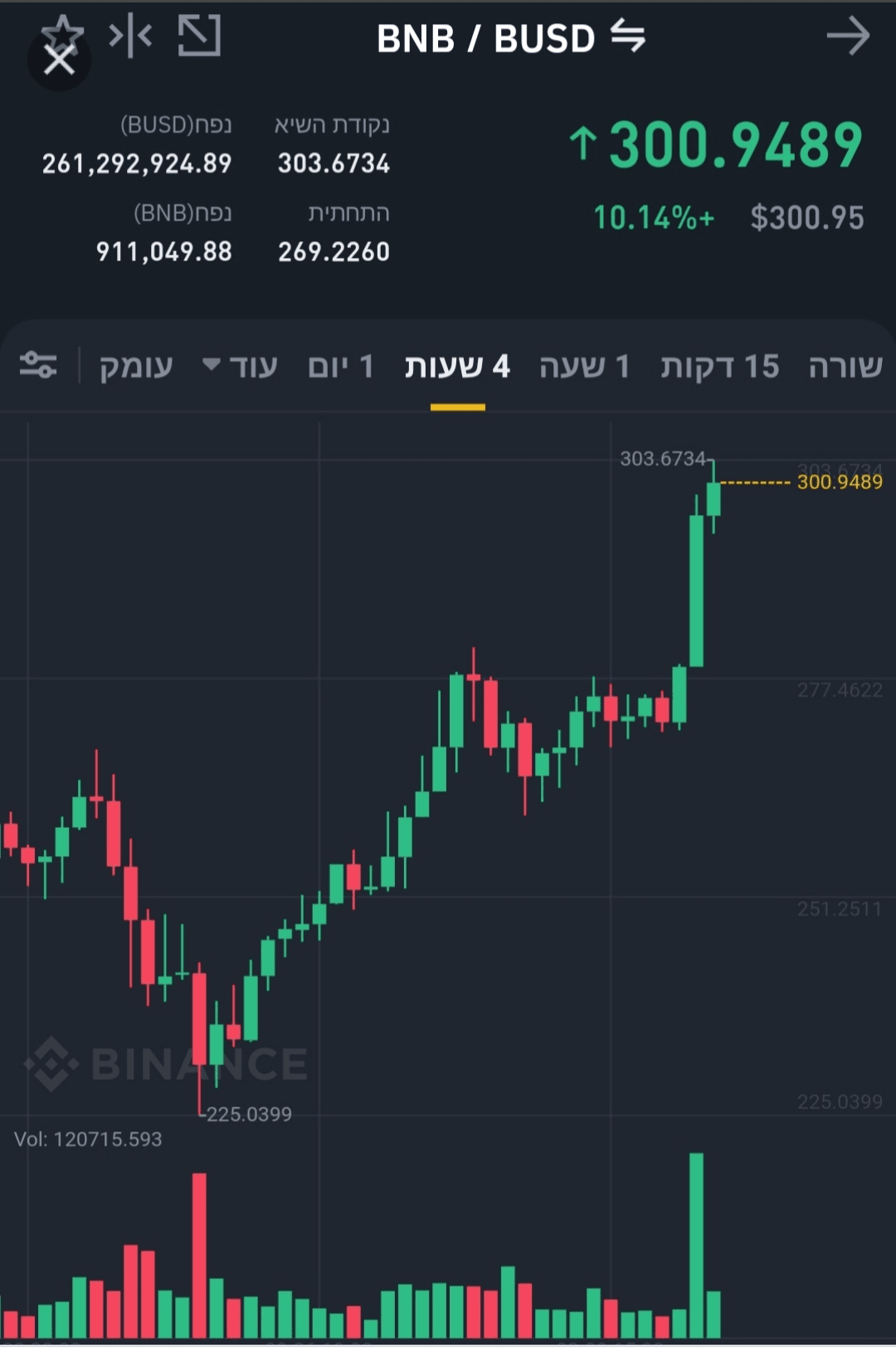The height and width of the screenshot is (1348, 896).
Task: Select the 15 דקות interval
Action: tap(719, 366)
